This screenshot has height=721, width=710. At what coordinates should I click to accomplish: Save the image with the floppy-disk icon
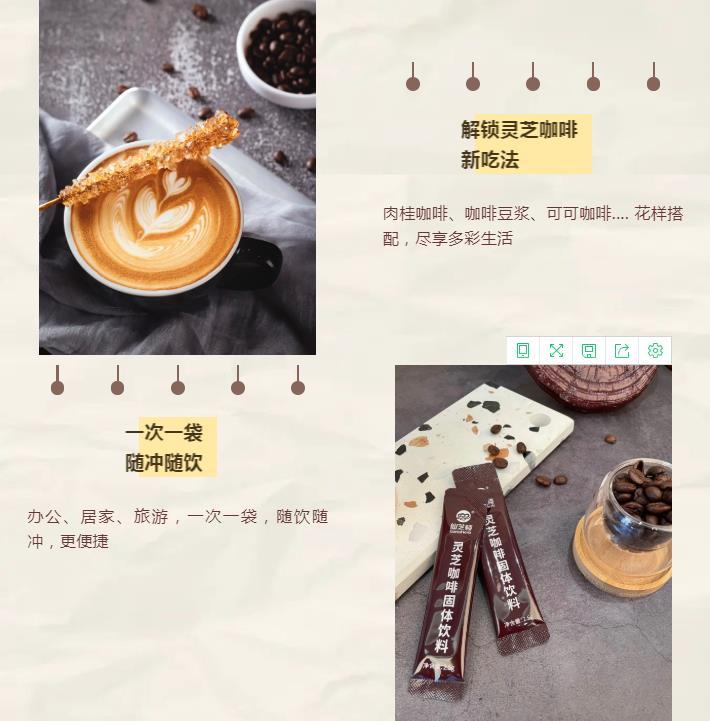coord(589,350)
